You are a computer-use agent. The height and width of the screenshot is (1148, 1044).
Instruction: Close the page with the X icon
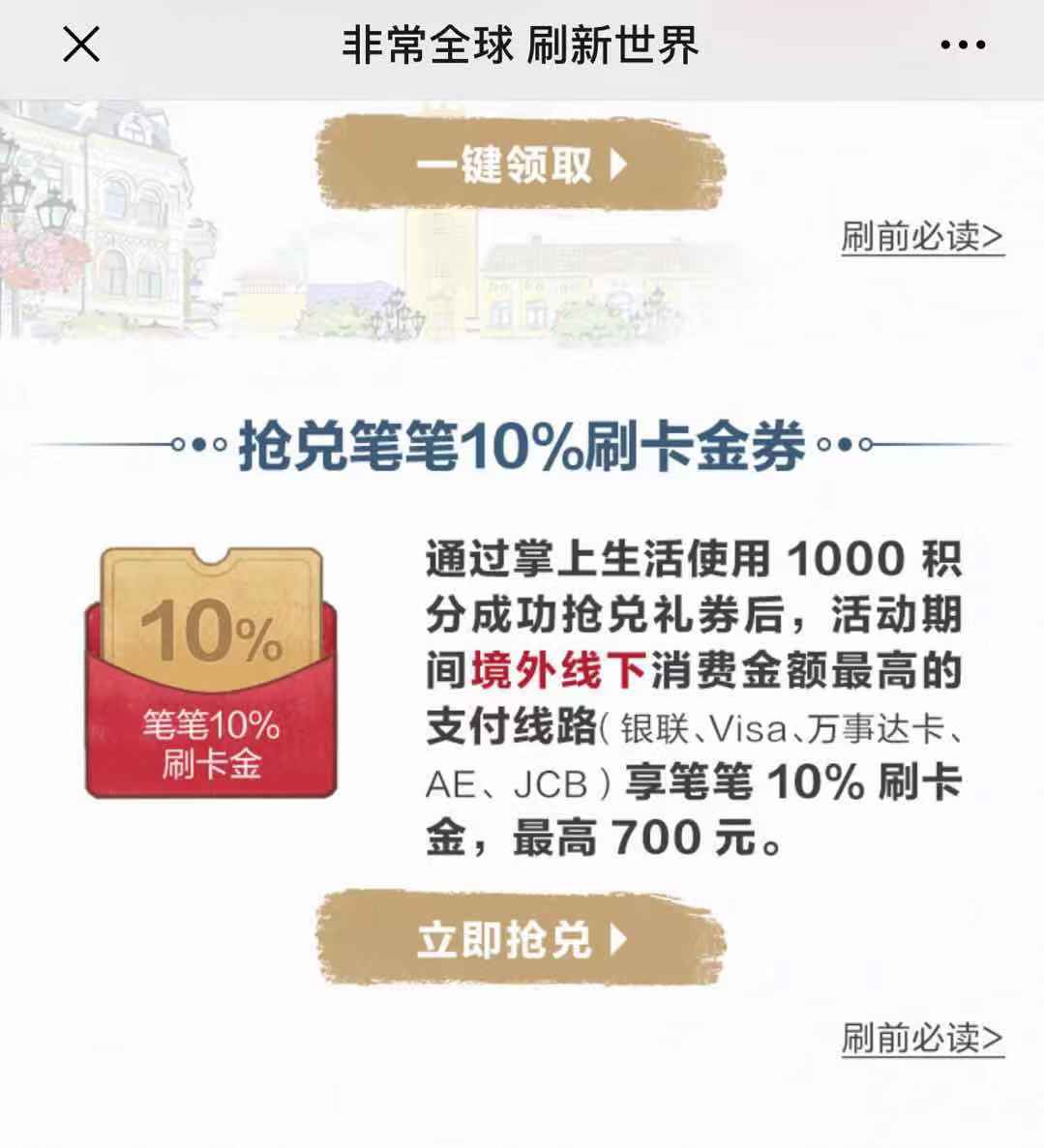[81, 44]
